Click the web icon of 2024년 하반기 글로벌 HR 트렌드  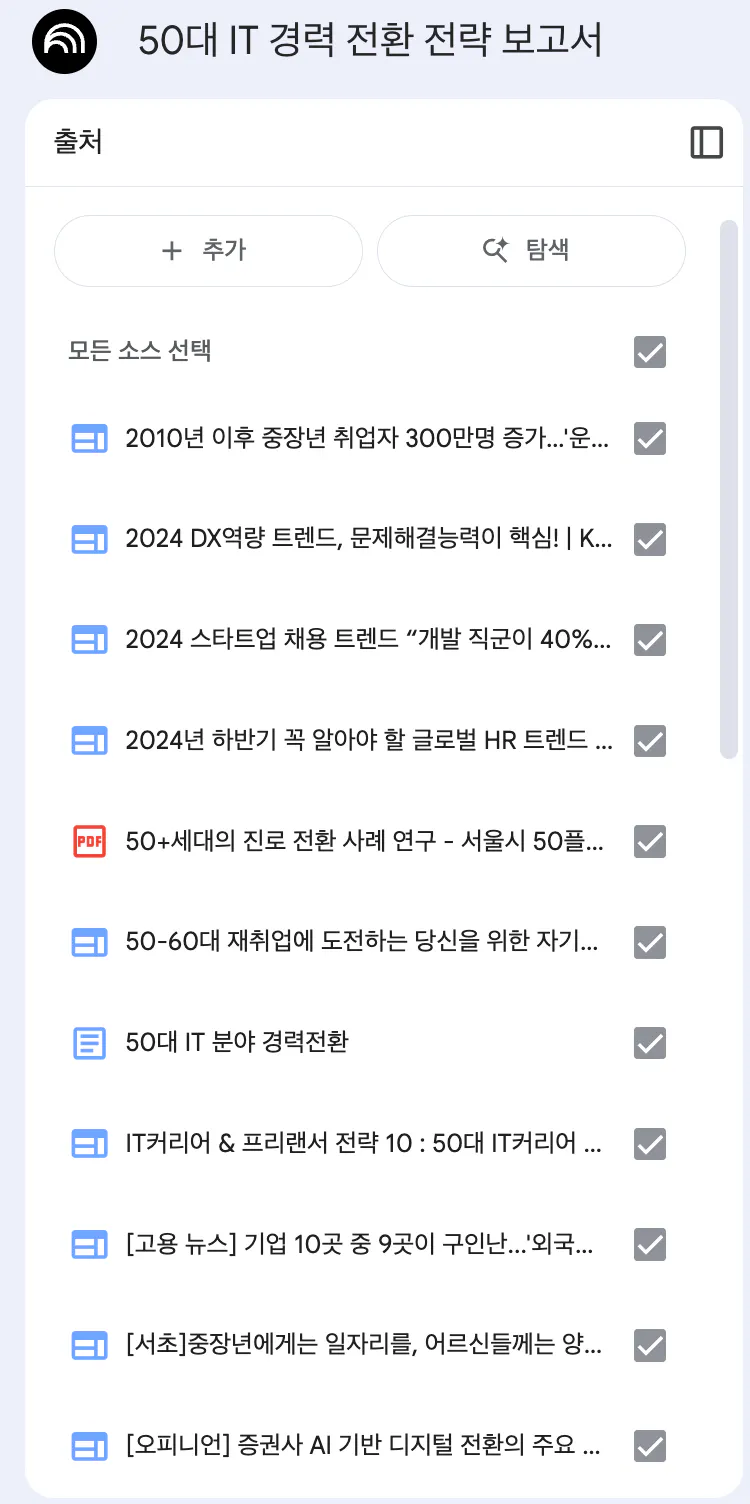click(89, 741)
